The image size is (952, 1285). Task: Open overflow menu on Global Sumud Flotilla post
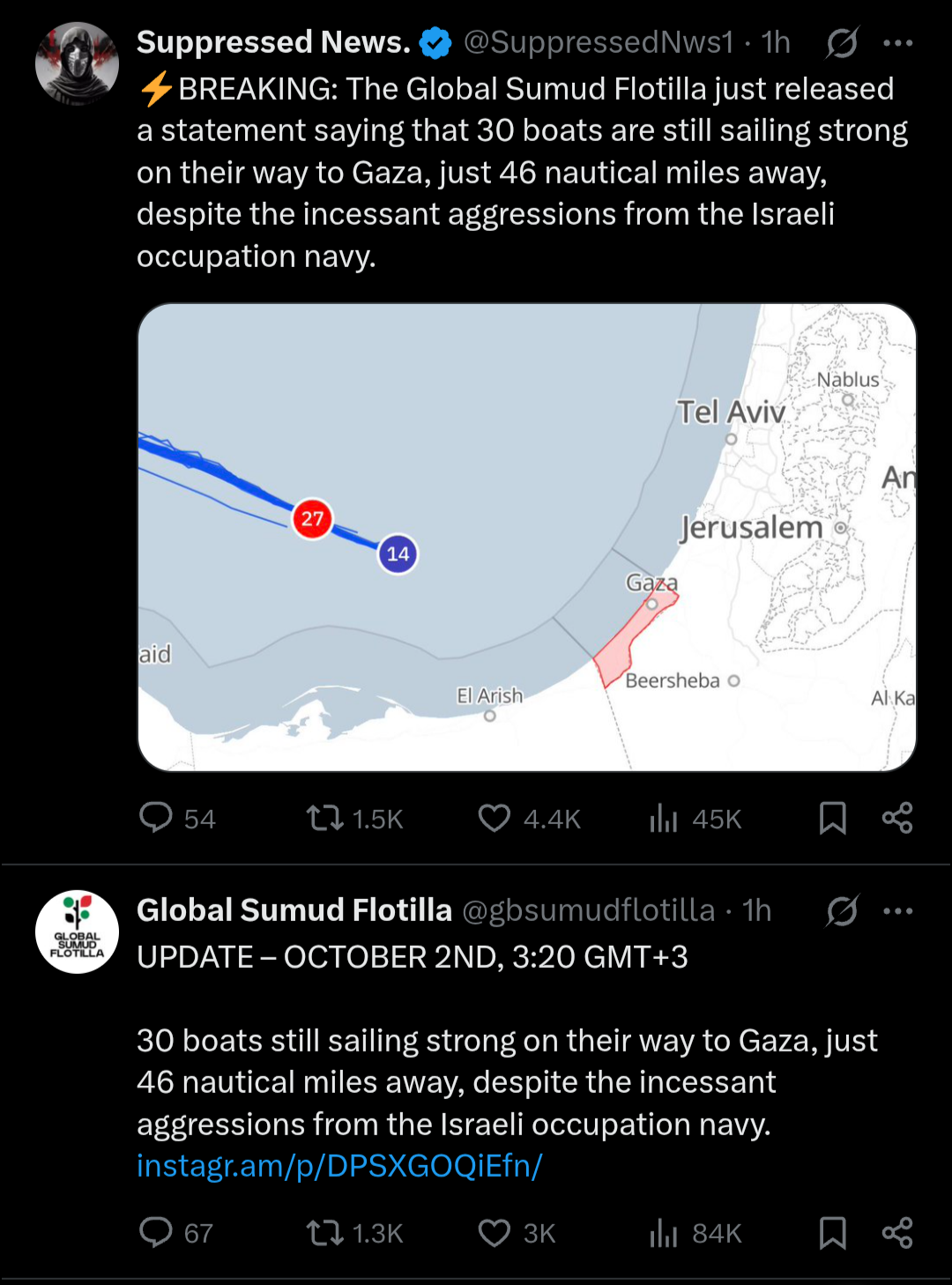[897, 910]
